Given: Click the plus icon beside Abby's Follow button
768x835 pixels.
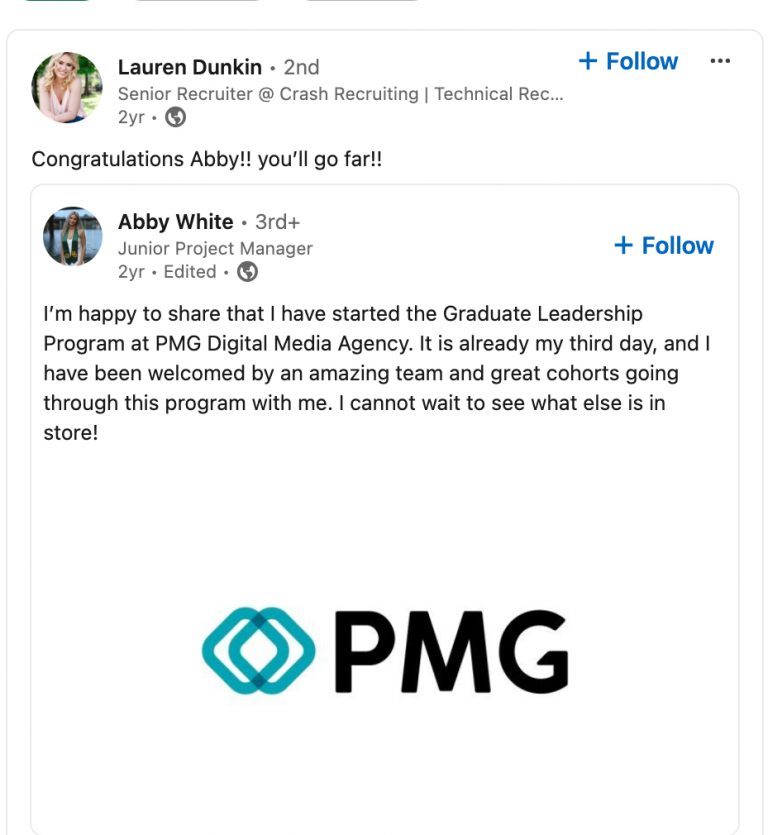Looking at the screenshot, I should click(625, 245).
